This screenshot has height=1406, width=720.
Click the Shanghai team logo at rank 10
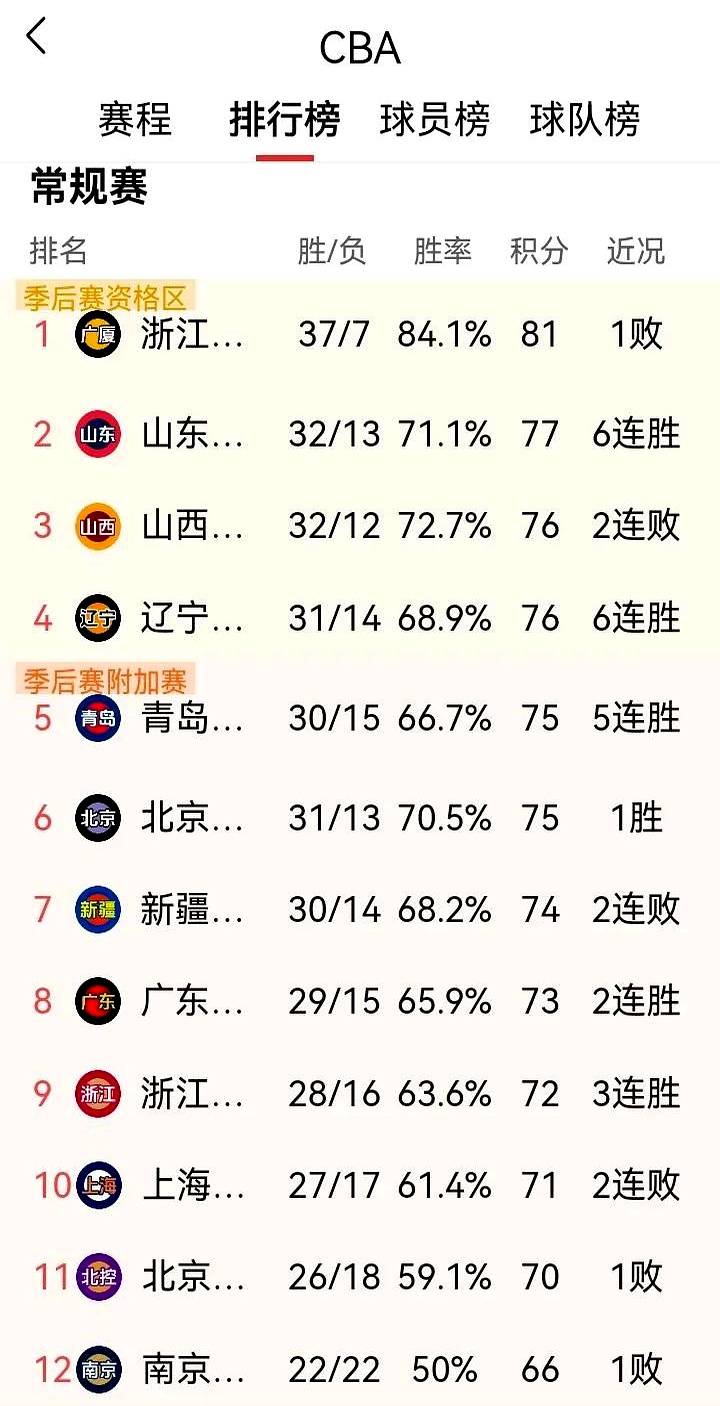click(97, 1186)
